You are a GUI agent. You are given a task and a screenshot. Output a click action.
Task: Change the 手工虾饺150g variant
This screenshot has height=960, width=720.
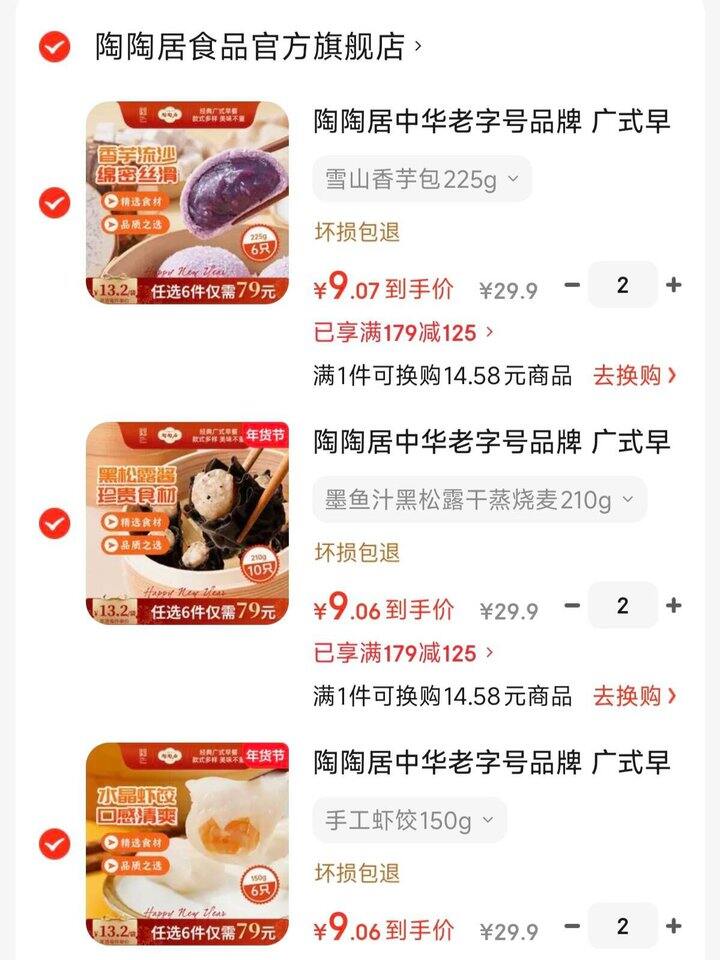pyautogui.click(x=409, y=821)
